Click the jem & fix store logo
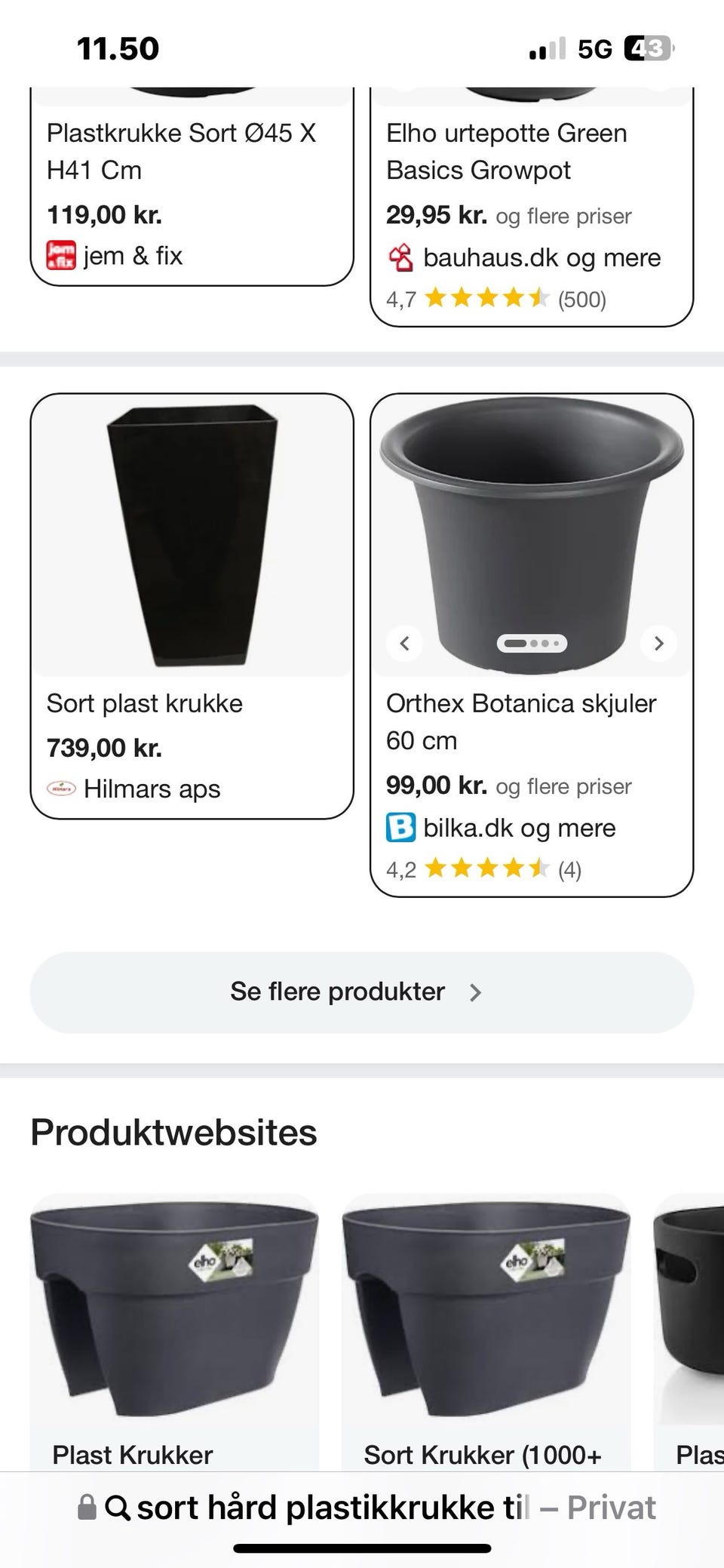Screen dimensions: 724x1568 pos(60,255)
